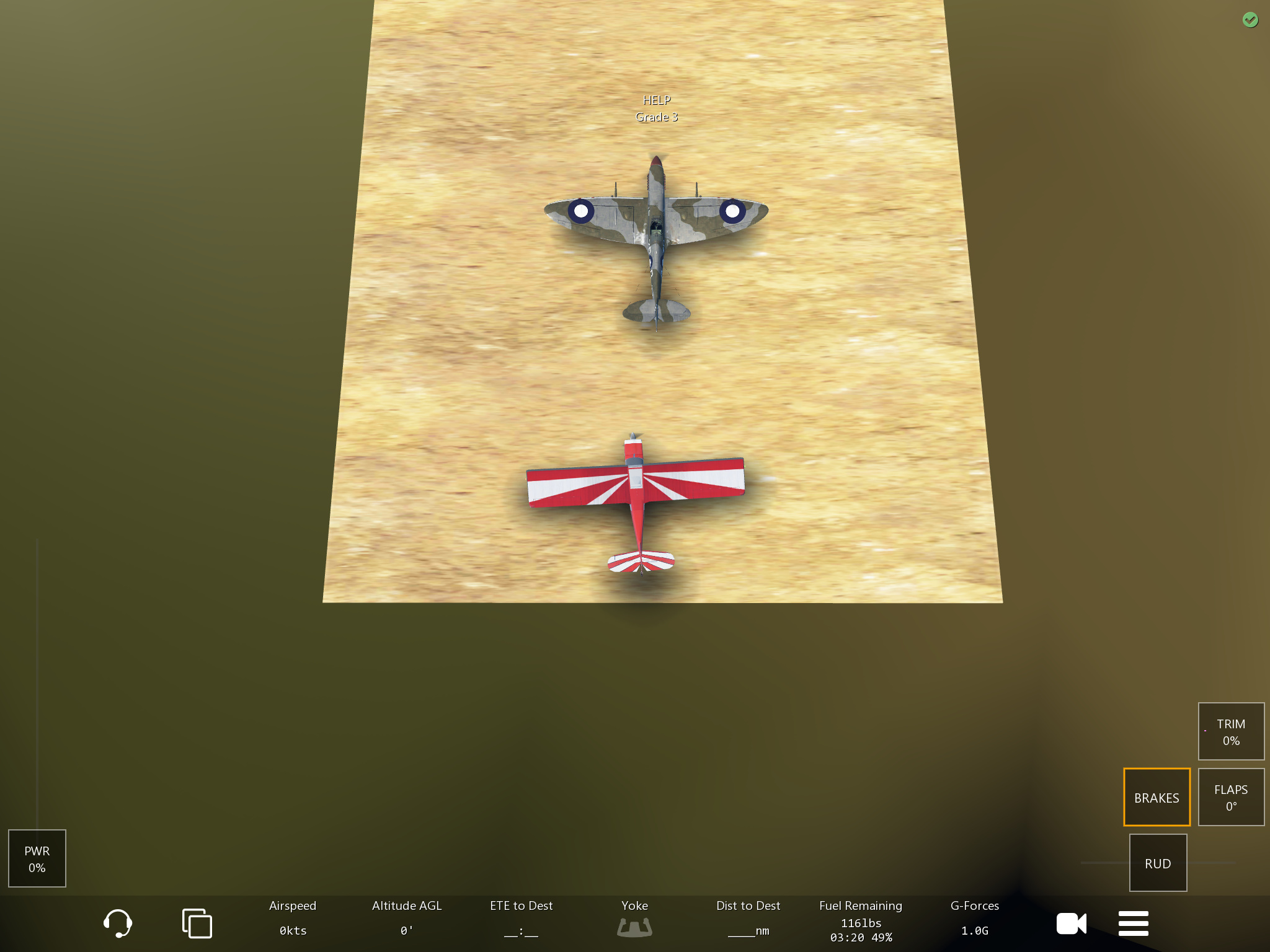1270x952 pixels.
Task: Tap the RUD rudder control
Action: 1158,863
